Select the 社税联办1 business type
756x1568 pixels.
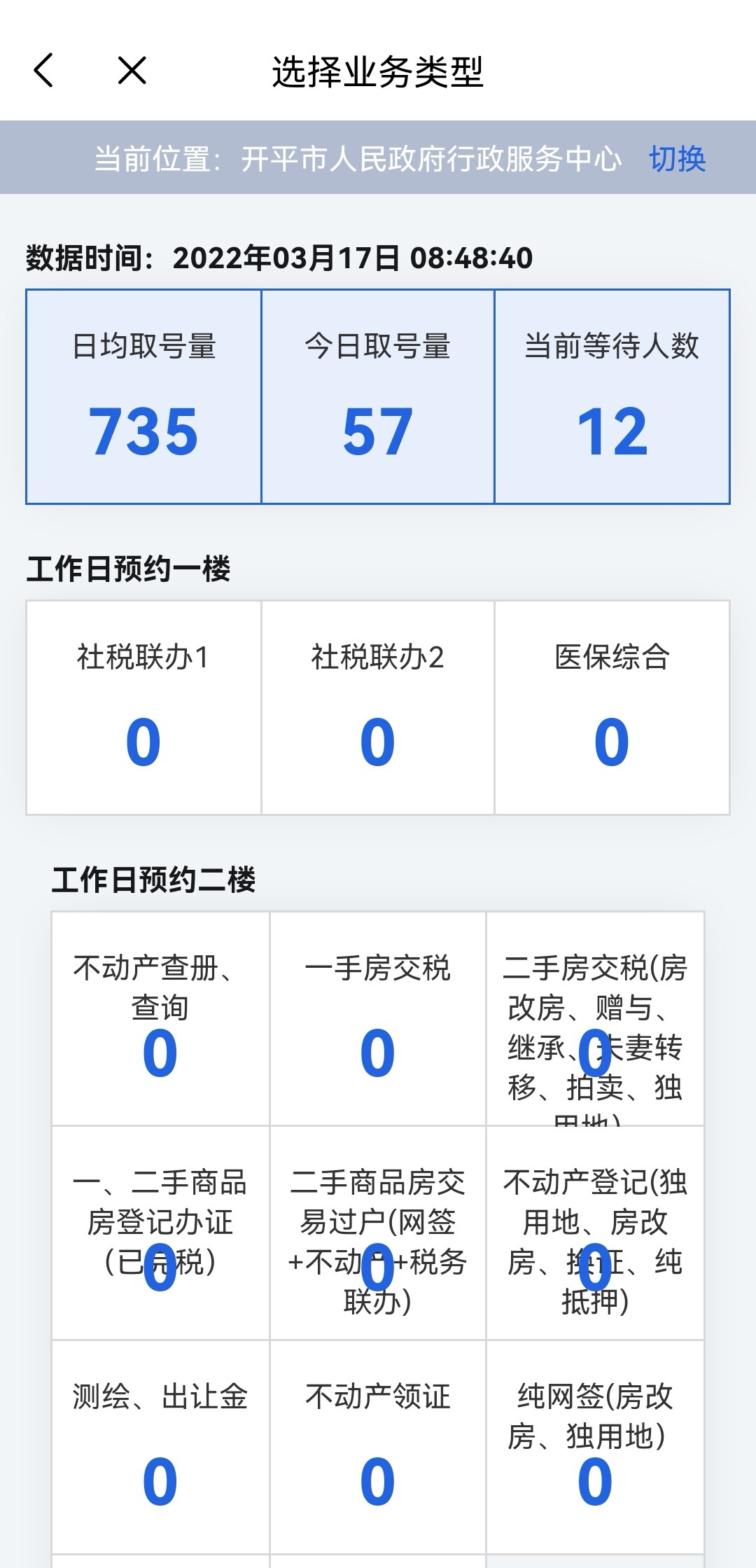click(x=143, y=707)
